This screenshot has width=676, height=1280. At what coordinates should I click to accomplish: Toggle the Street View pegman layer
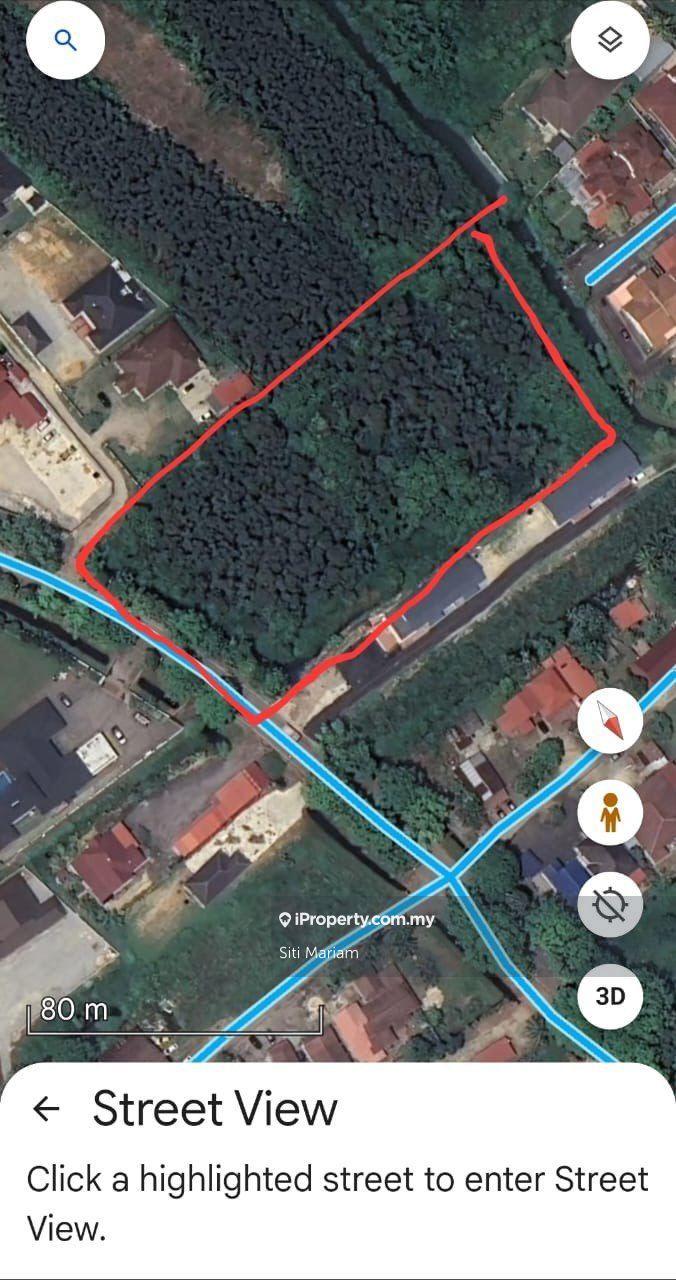610,812
